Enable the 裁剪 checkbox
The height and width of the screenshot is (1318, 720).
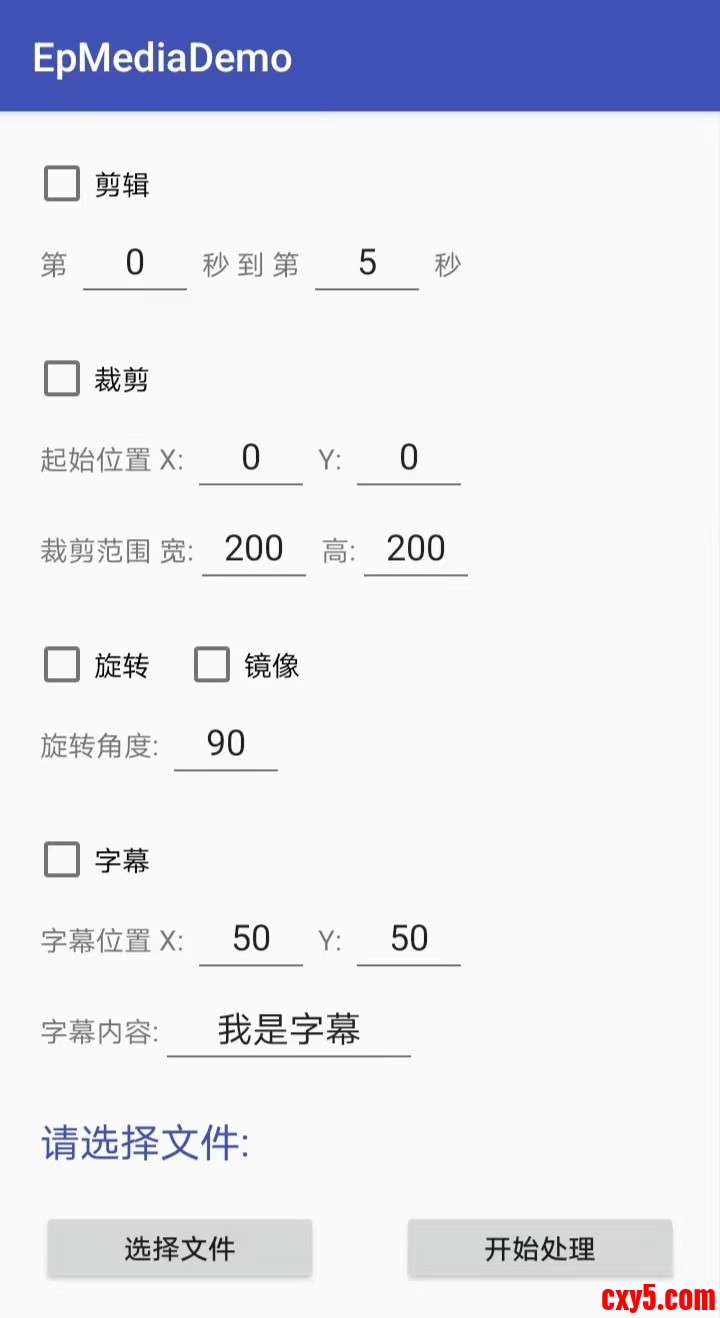[x=62, y=379]
